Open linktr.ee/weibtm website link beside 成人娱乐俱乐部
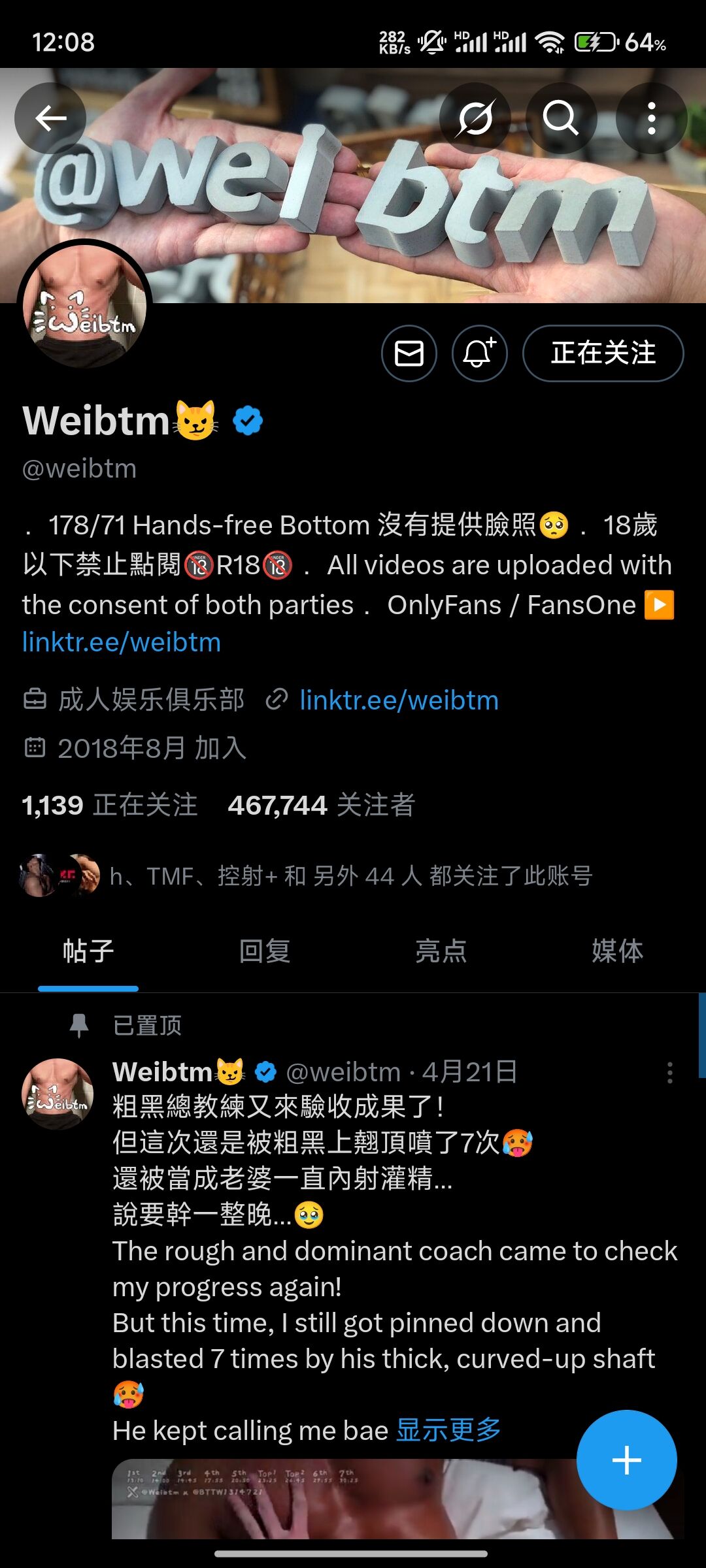 pyautogui.click(x=399, y=700)
